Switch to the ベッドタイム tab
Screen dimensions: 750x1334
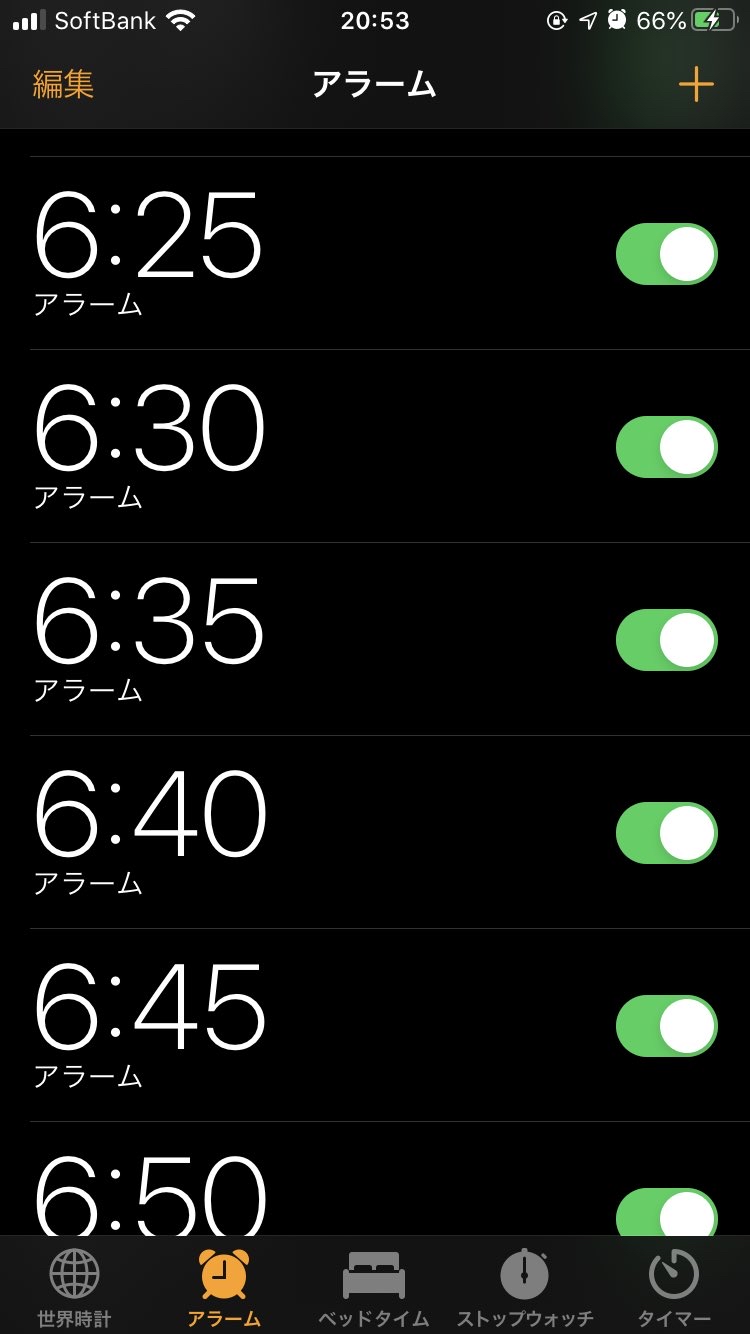tap(374, 1288)
